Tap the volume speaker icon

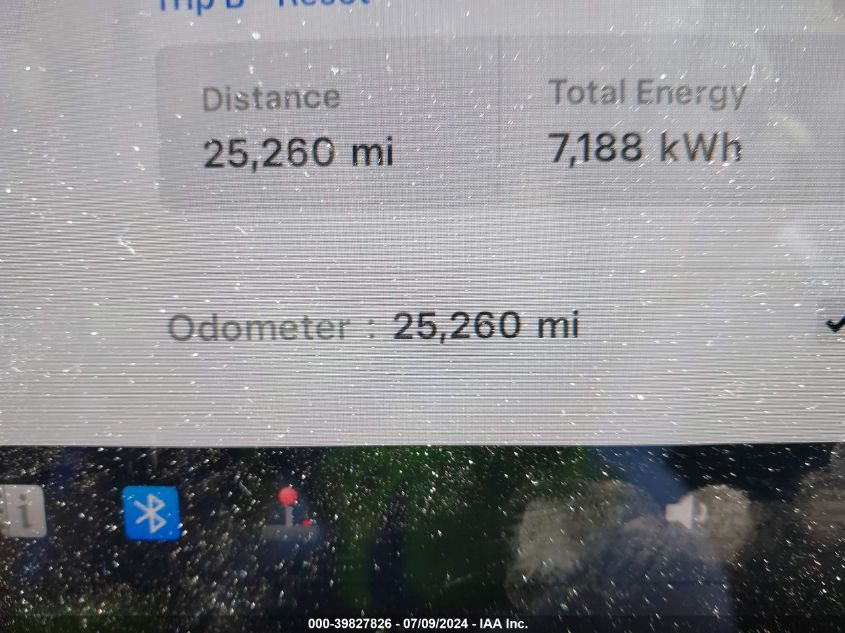[x=685, y=513]
